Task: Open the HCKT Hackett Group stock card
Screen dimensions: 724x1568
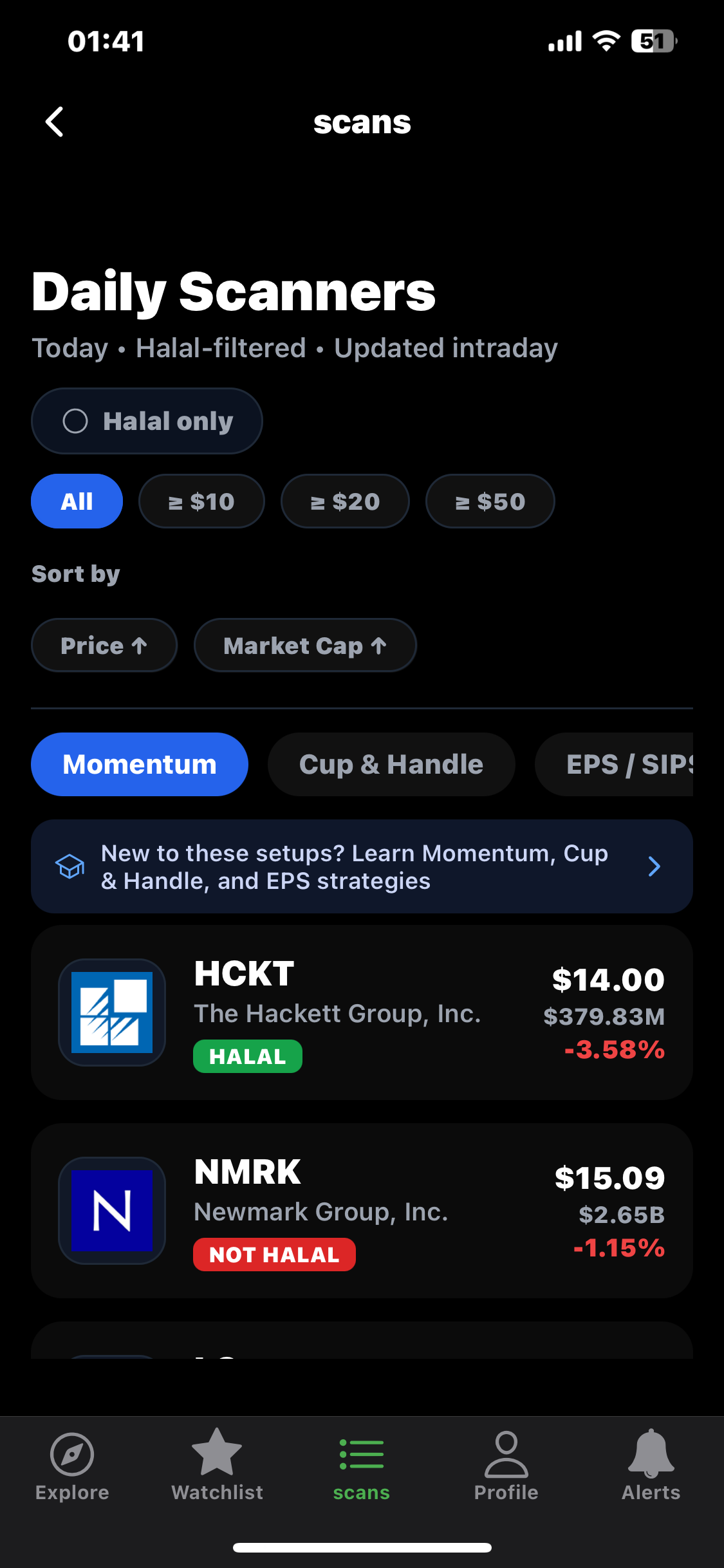Action: tap(362, 1013)
